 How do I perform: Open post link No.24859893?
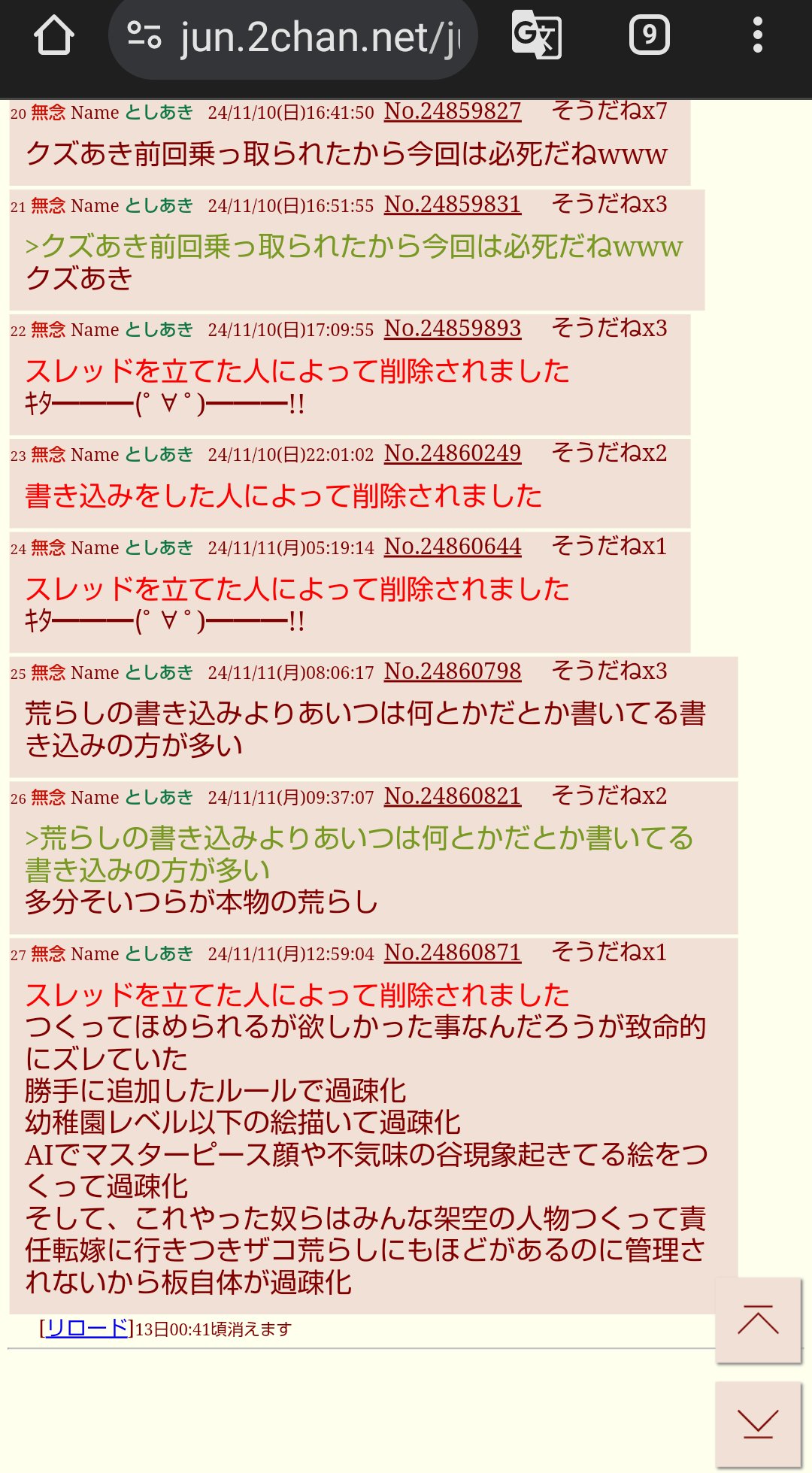453,329
